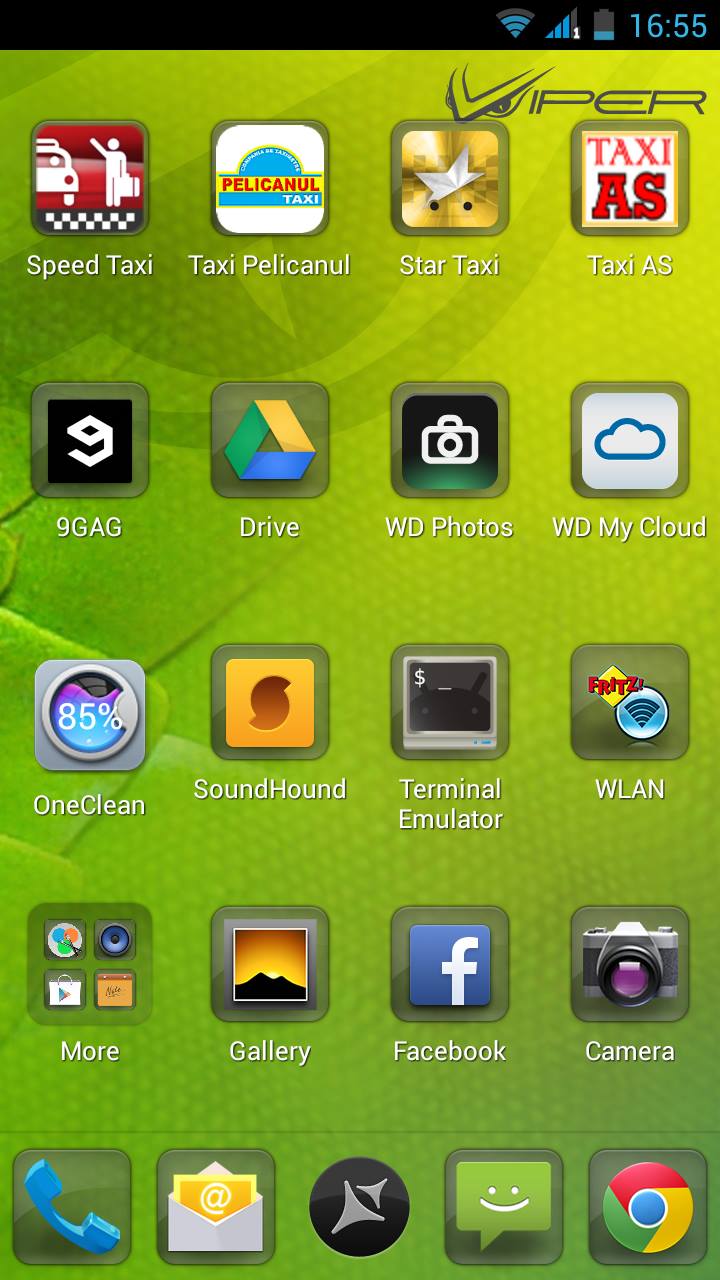
Task: Open the Gallery app
Action: [270, 965]
